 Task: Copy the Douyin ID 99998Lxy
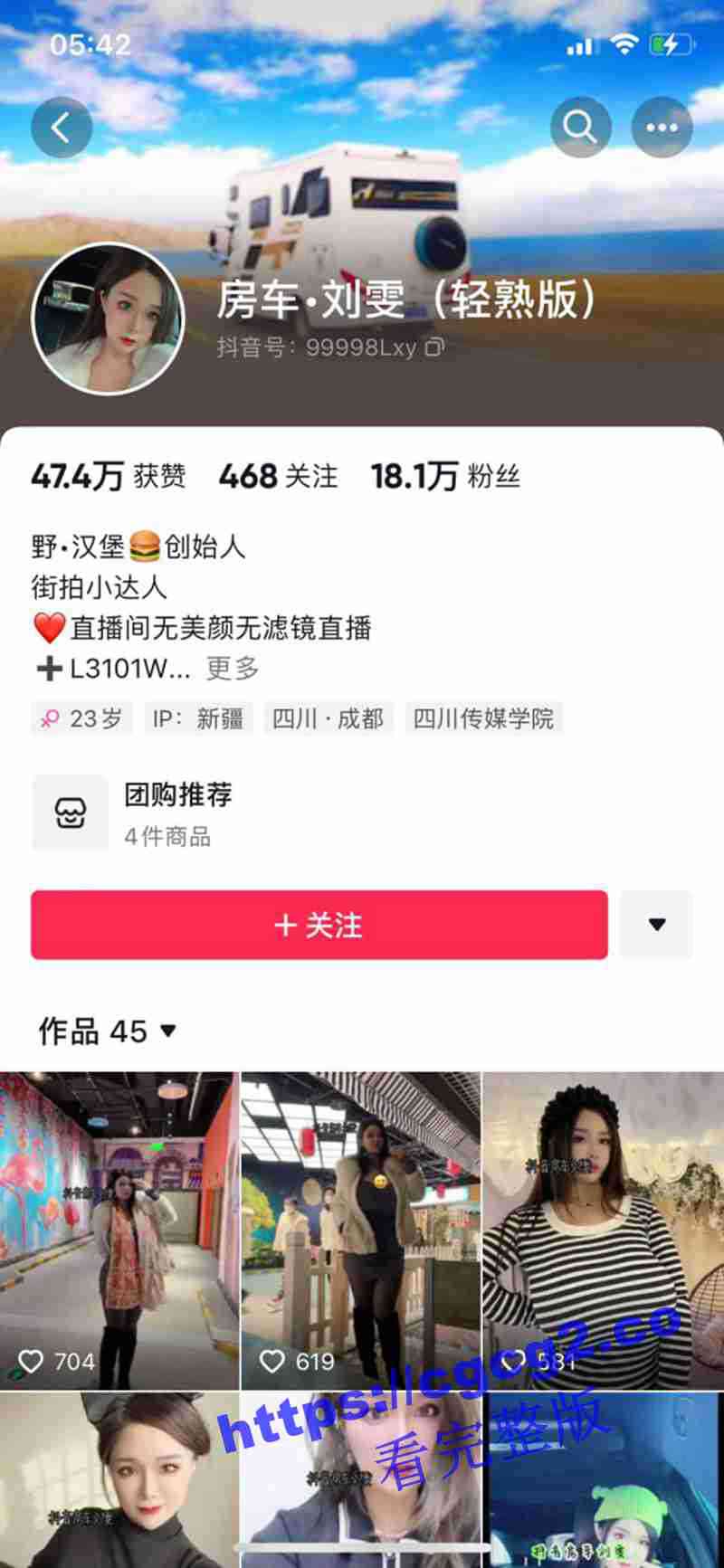pyautogui.click(x=435, y=347)
